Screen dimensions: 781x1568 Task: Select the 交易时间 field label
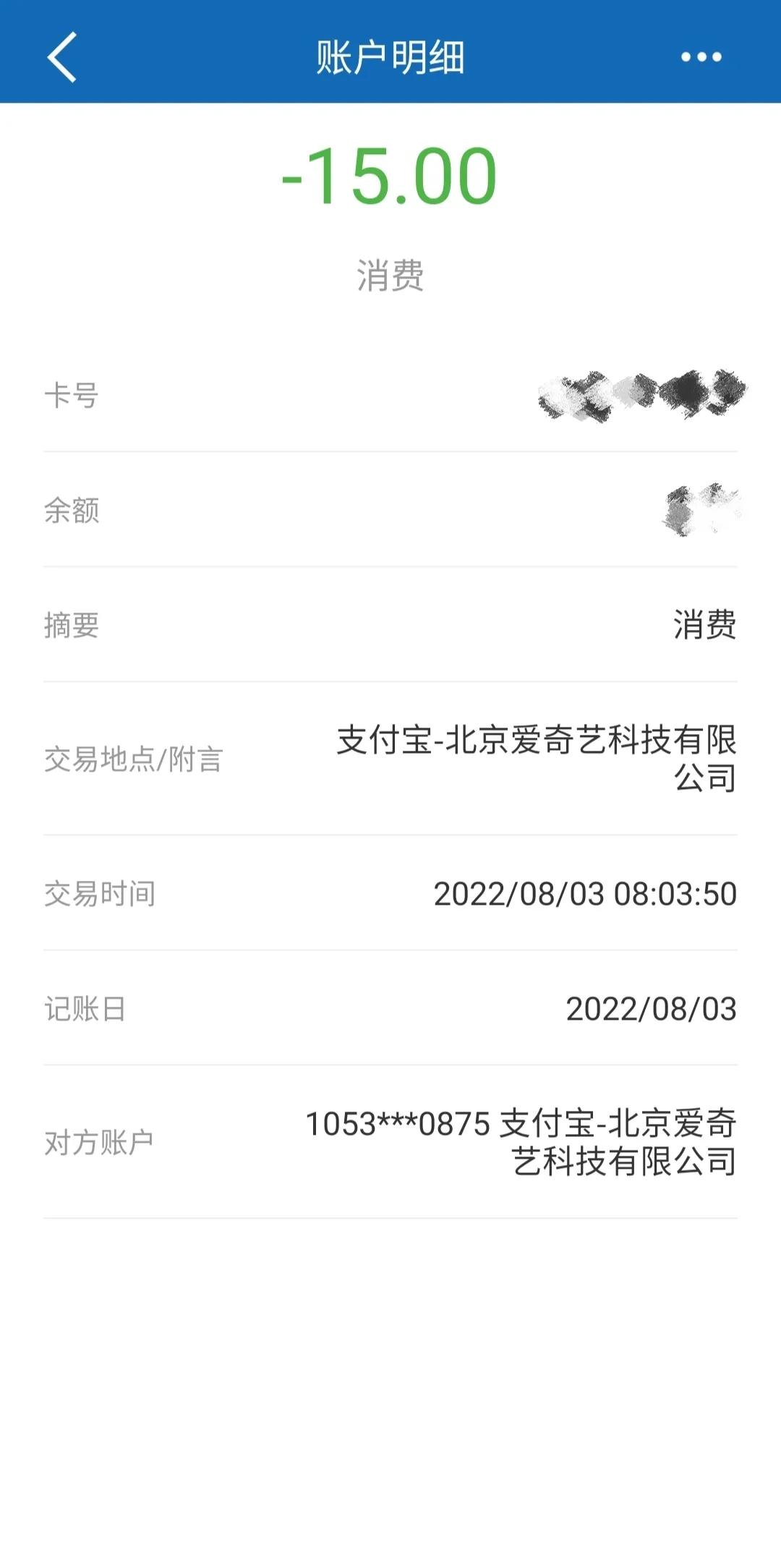point(103,892)
